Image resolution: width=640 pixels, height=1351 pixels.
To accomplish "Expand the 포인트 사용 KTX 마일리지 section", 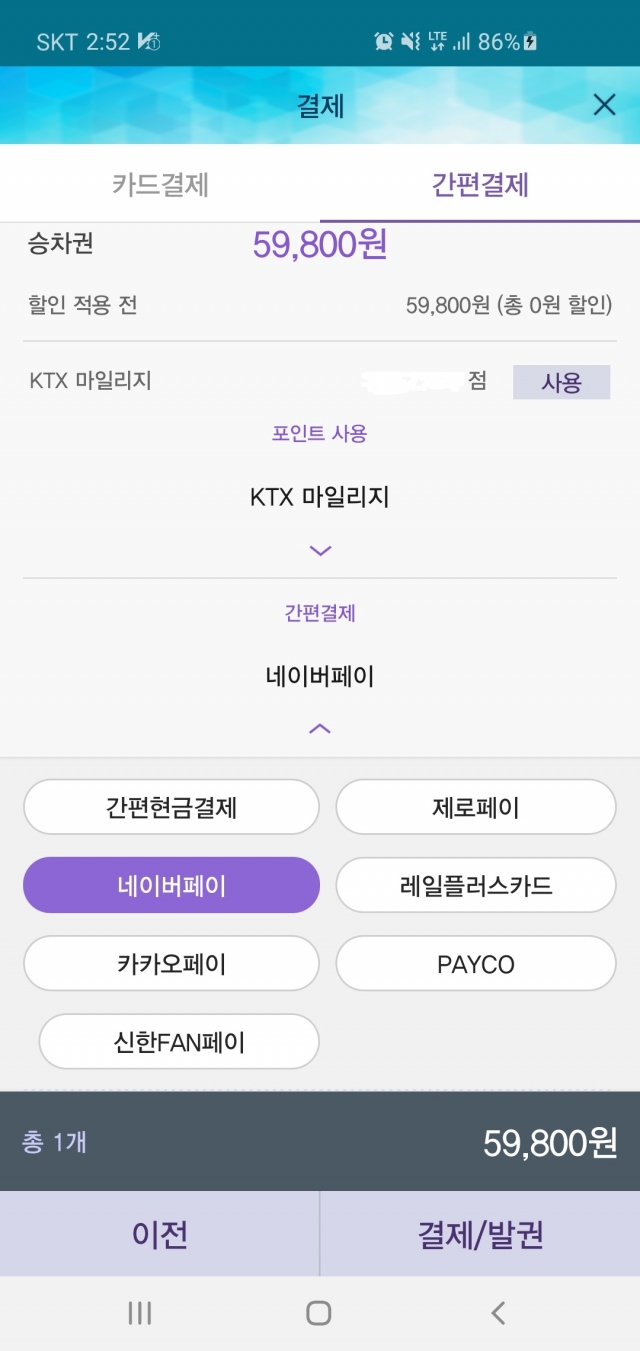I will point(320,550).
